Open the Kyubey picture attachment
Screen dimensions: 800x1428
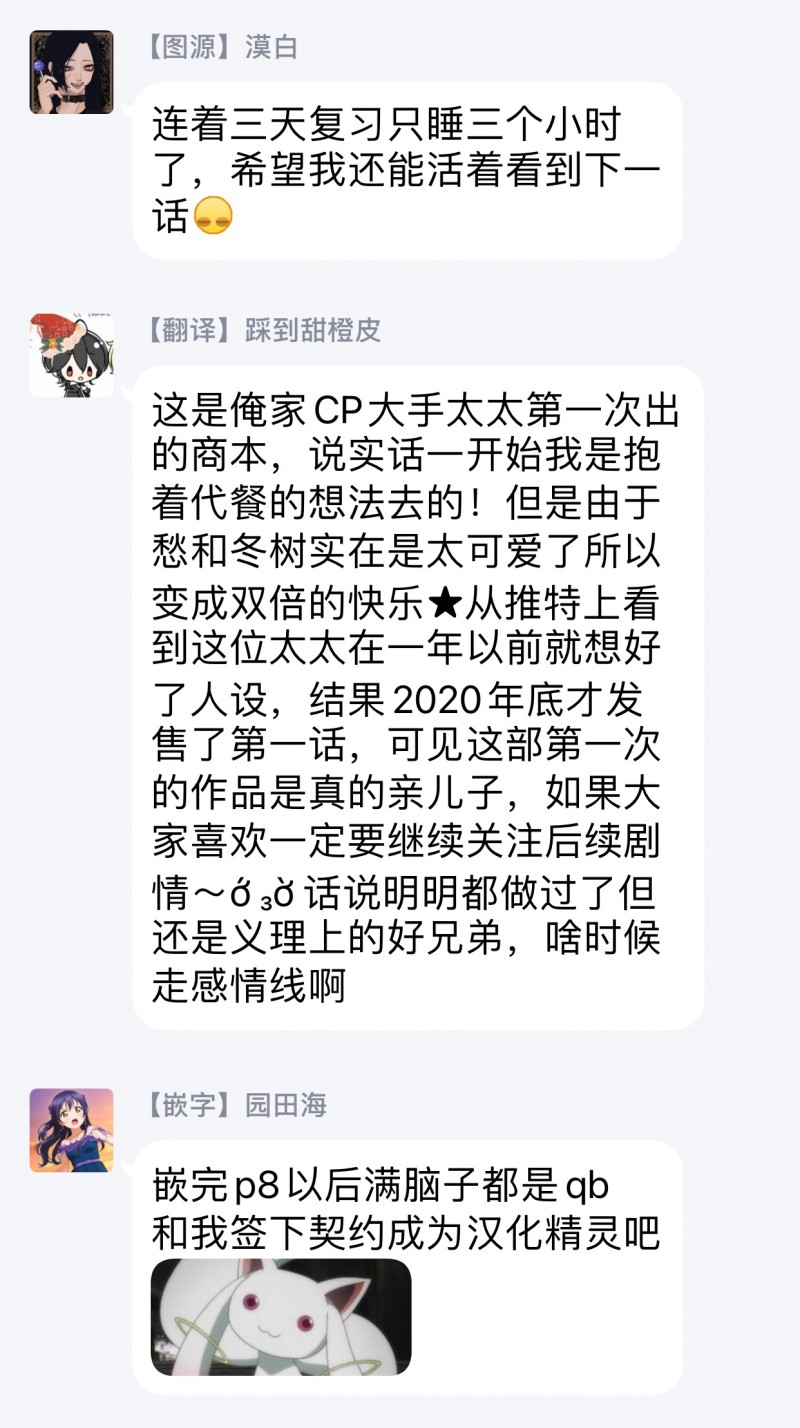(x=280, y=1320)
